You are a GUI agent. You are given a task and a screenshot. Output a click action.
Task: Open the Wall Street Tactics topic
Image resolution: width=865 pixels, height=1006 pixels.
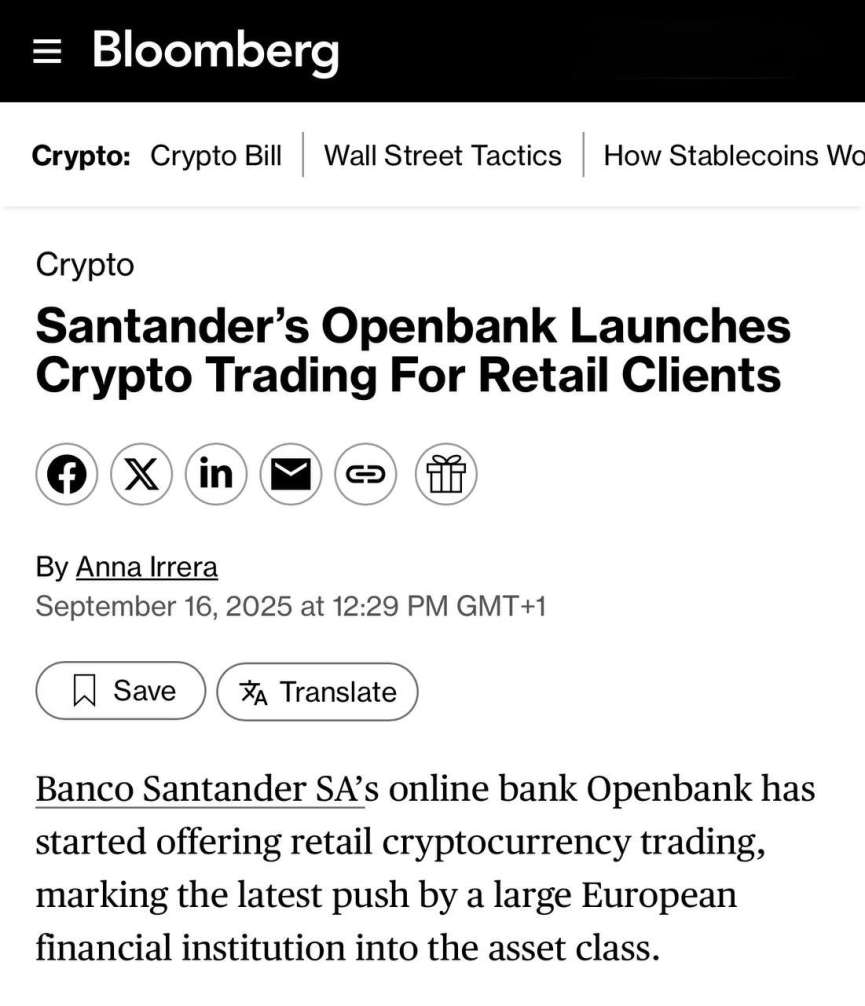click(443, 156)
